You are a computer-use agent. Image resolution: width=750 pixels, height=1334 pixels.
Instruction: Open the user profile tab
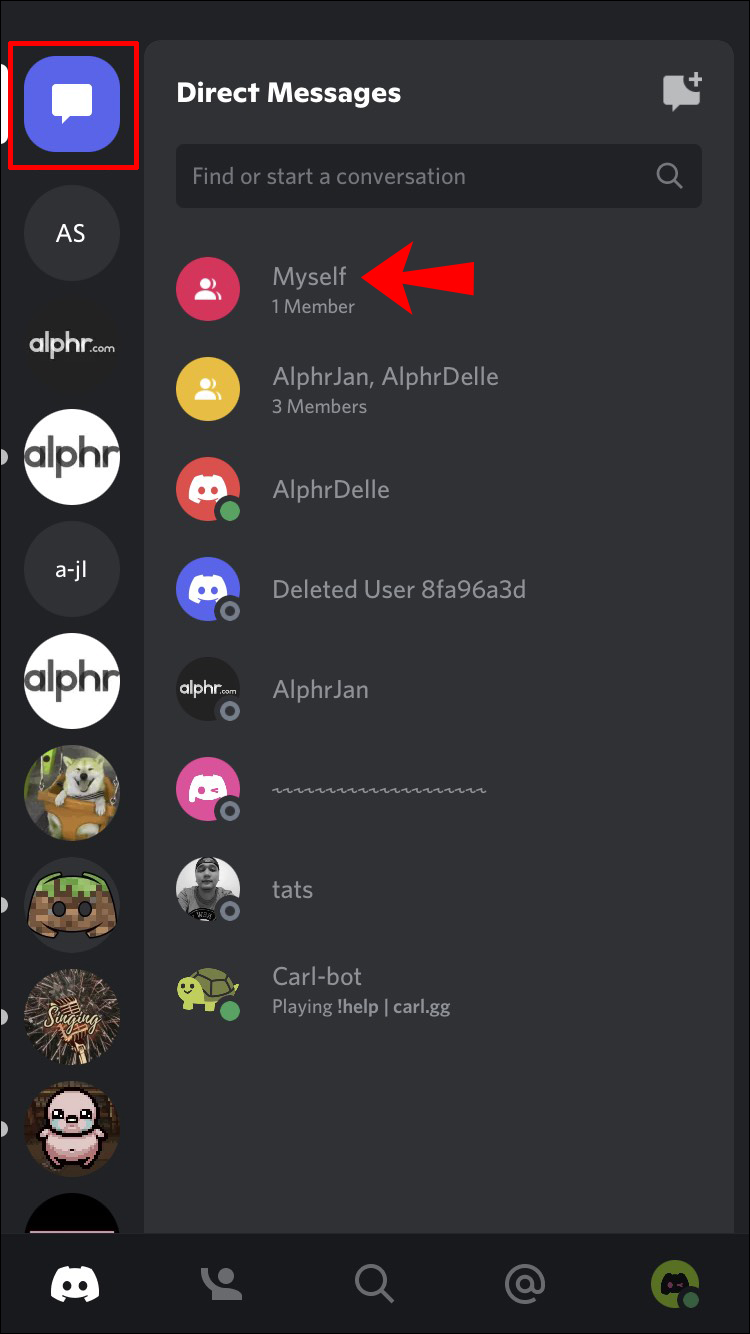[676, 1283]
